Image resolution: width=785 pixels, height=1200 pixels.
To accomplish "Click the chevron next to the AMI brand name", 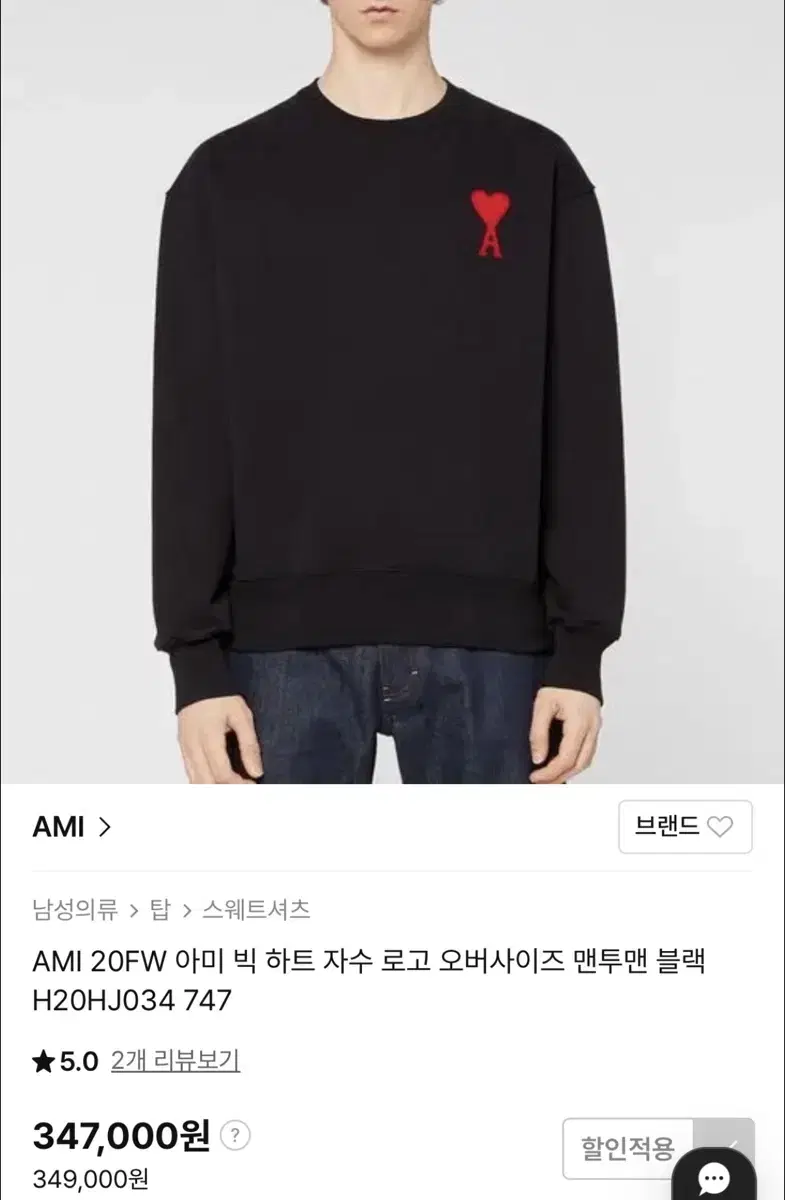I will 105,827.
